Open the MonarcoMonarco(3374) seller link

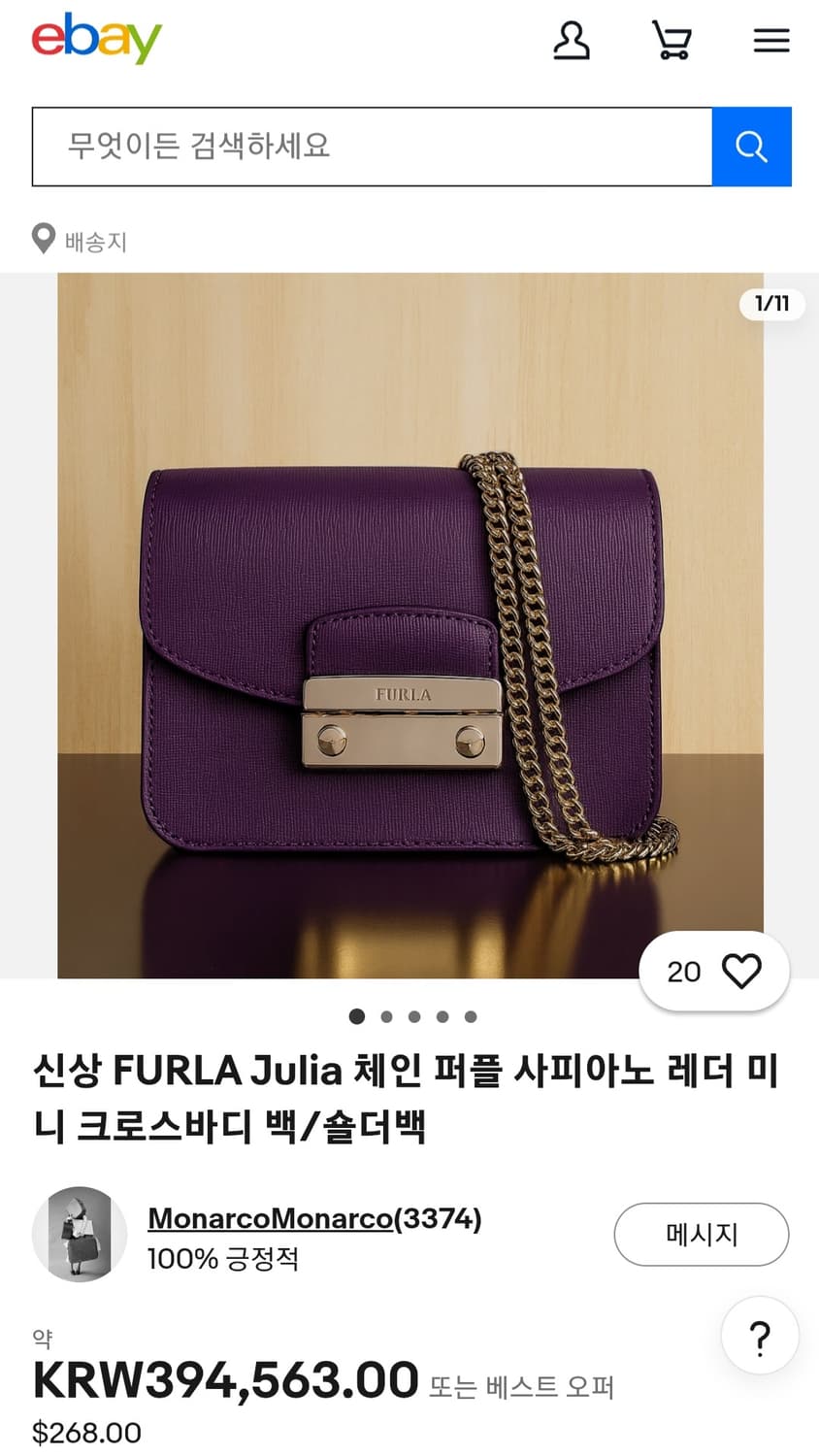315,1217
